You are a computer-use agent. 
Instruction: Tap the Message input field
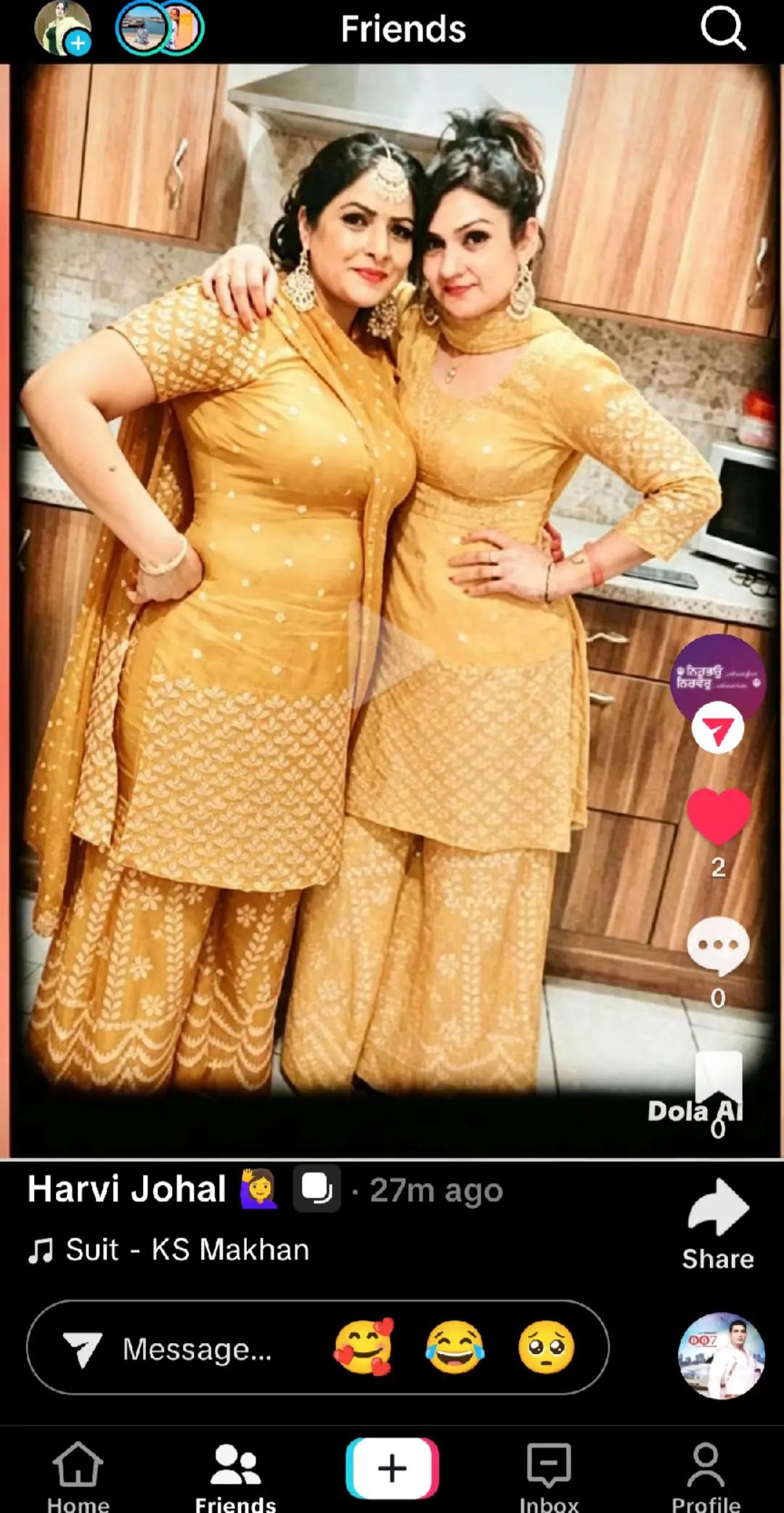317,1347
